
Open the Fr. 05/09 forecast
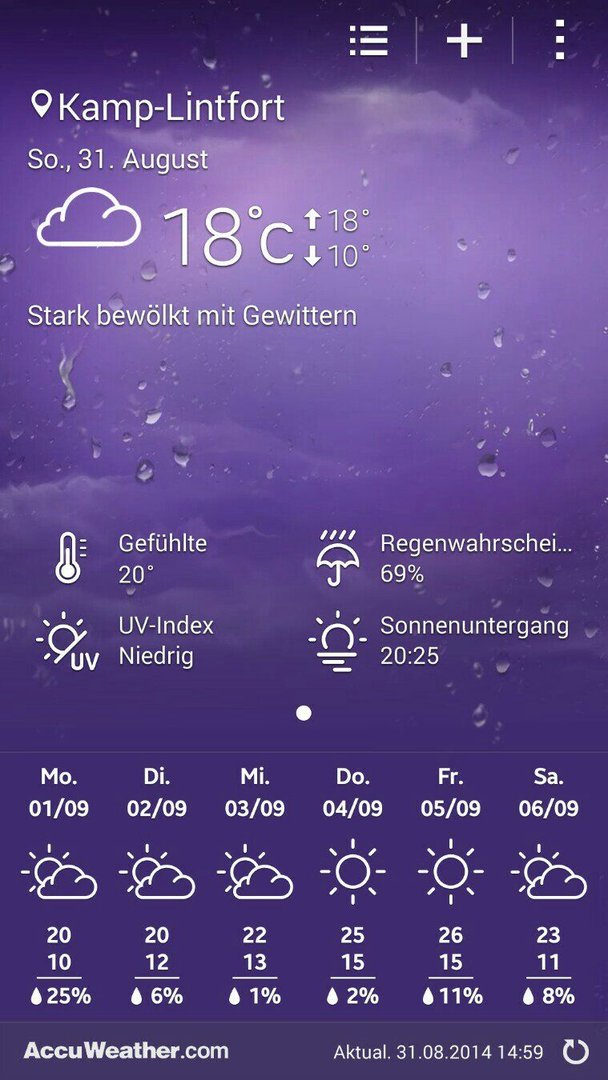tap(451, 885)
